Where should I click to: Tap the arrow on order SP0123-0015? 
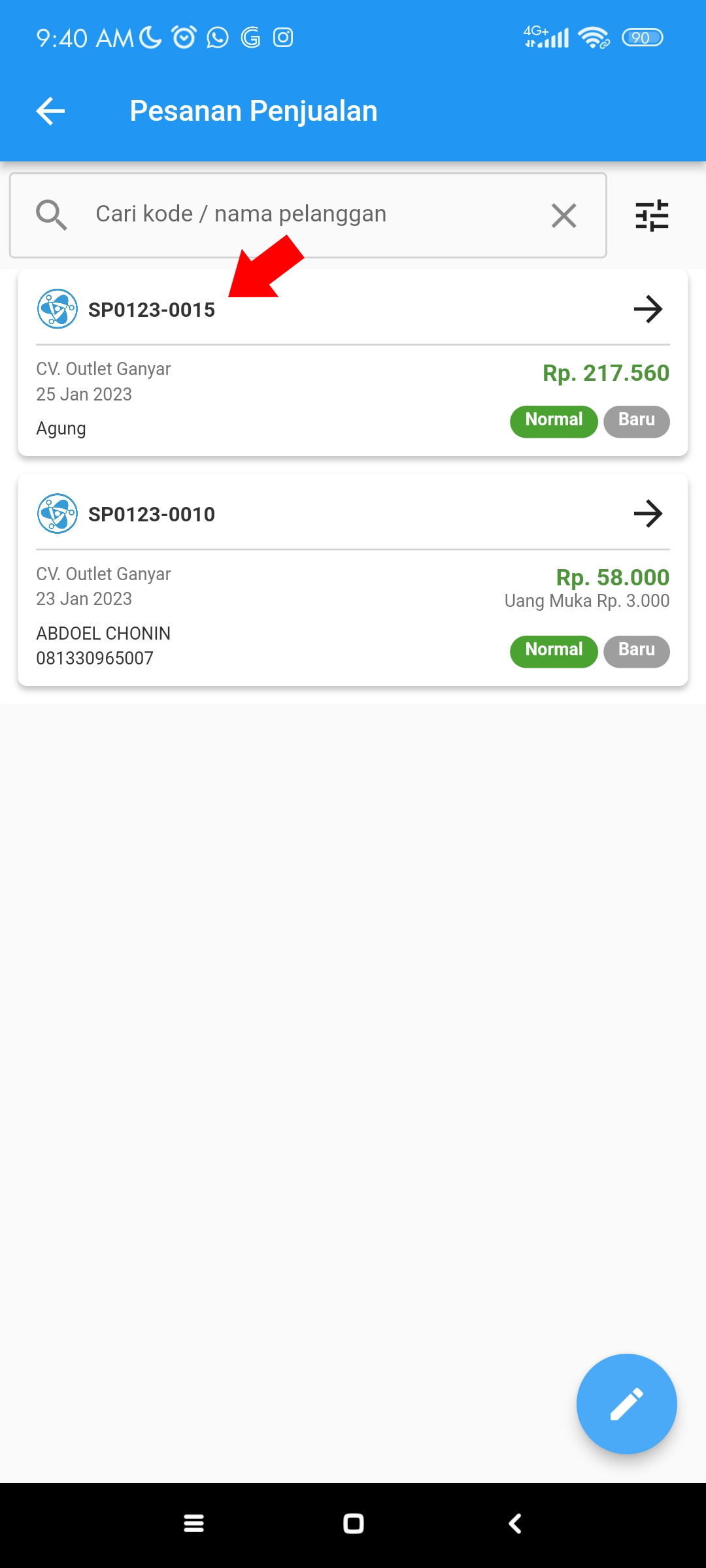[648, 309]
